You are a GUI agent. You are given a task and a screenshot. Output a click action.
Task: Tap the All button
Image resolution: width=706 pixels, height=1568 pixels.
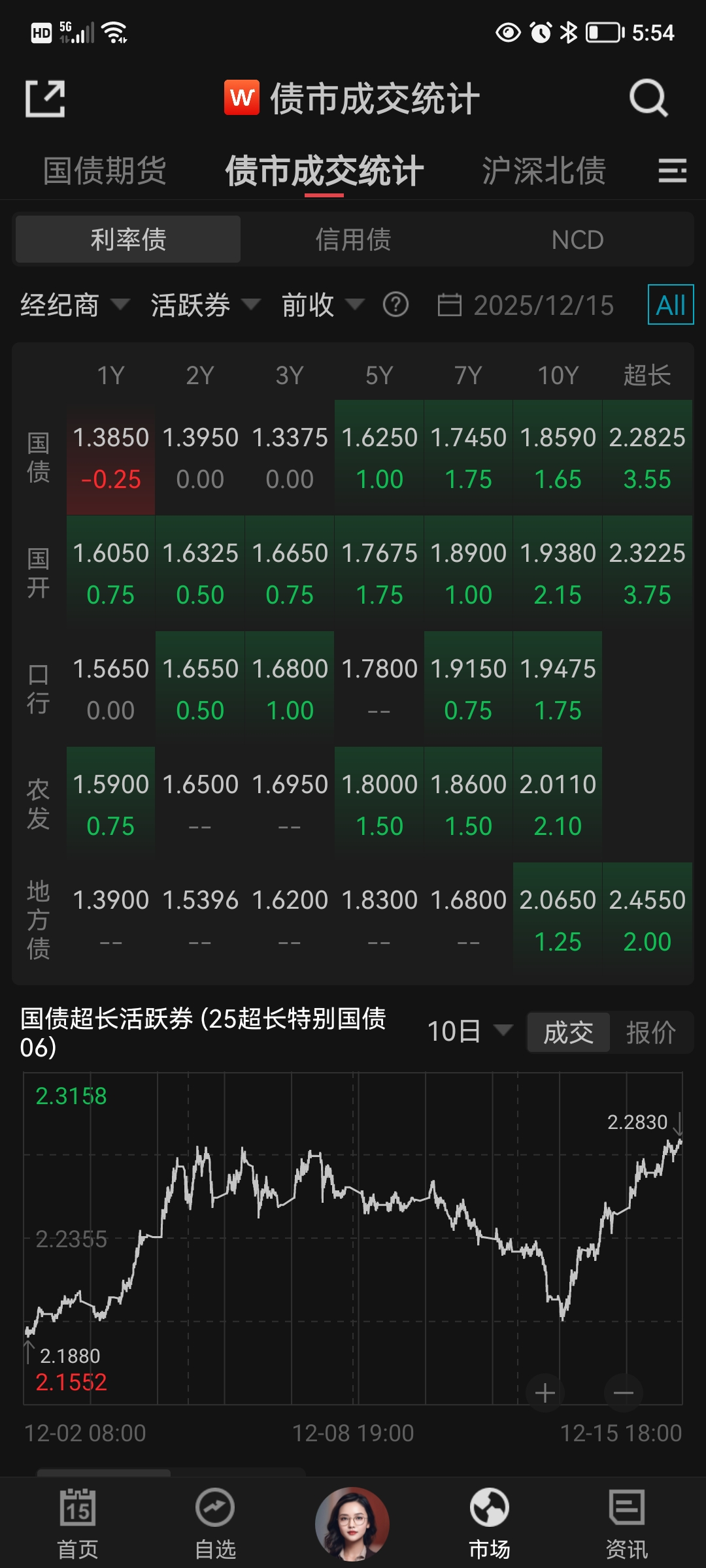[x=670, y=304]
